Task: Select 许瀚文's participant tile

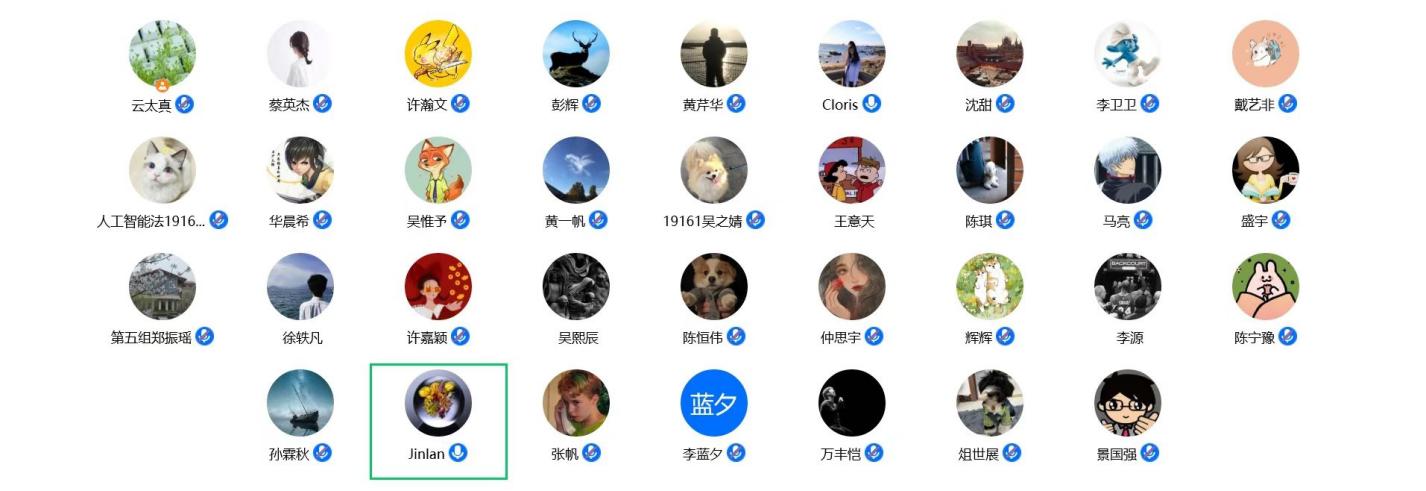Action: (438, 54)
